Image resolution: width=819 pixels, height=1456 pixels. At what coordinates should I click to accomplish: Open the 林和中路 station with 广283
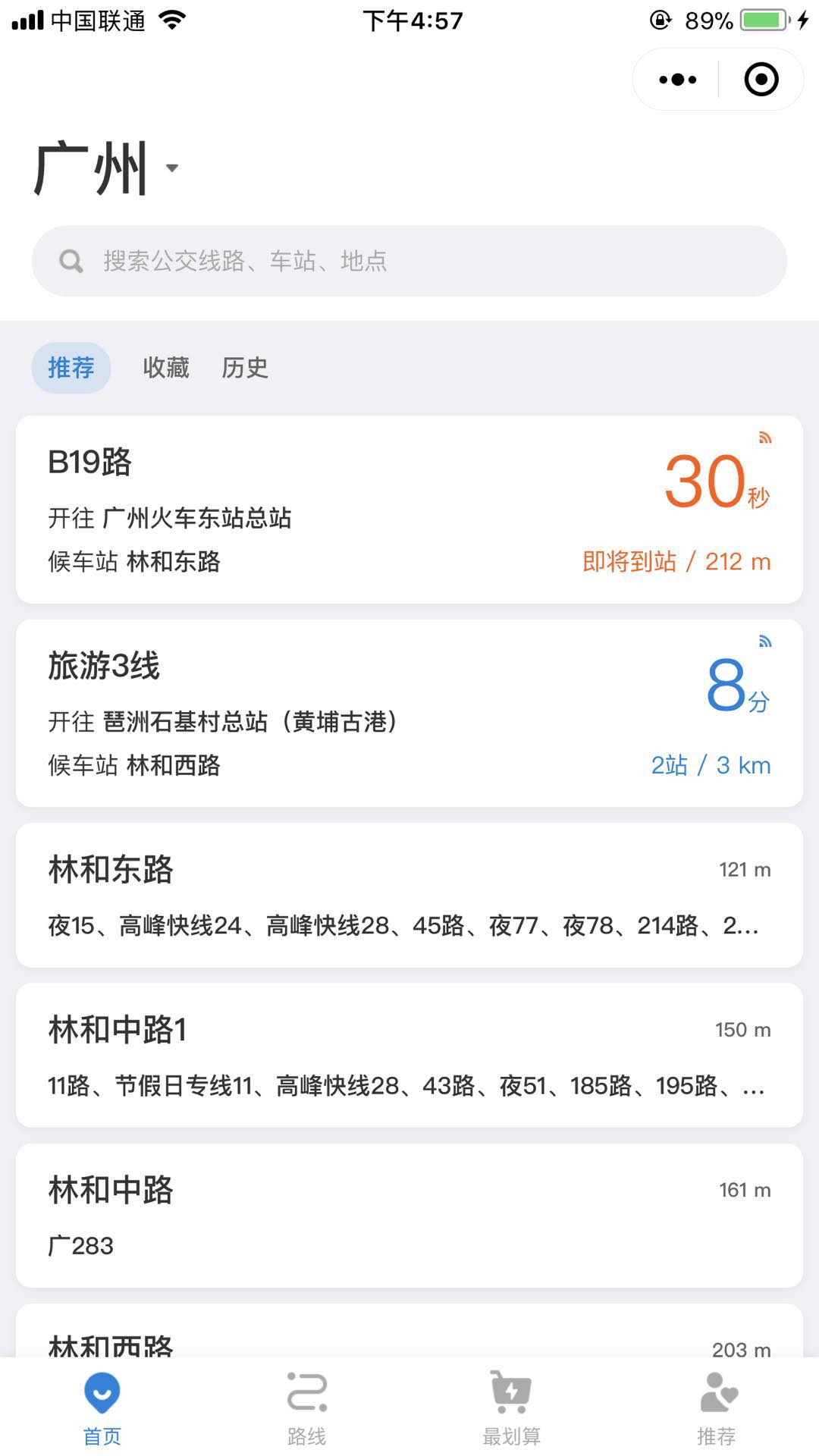[x=409, y=1215]
